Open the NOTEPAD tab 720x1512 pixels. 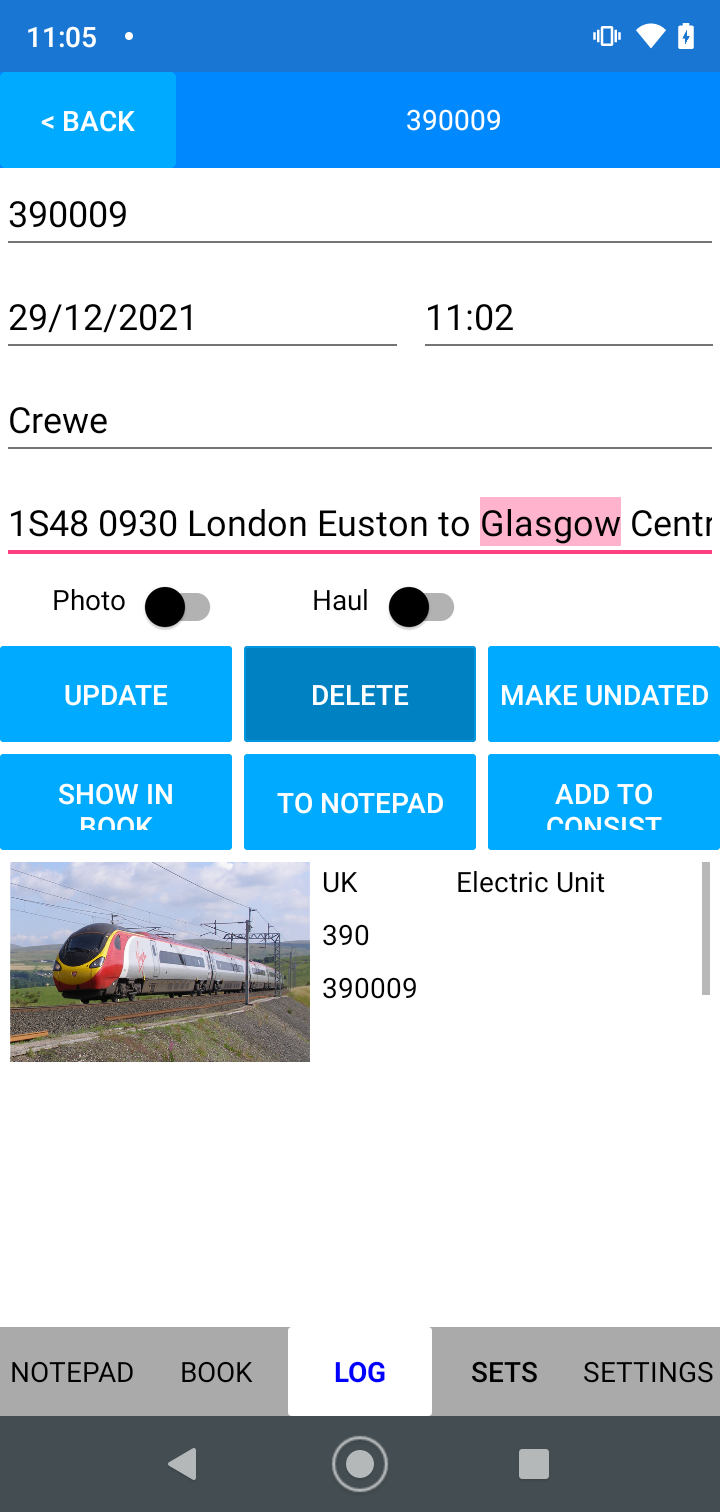click(x=71, y=1372)
